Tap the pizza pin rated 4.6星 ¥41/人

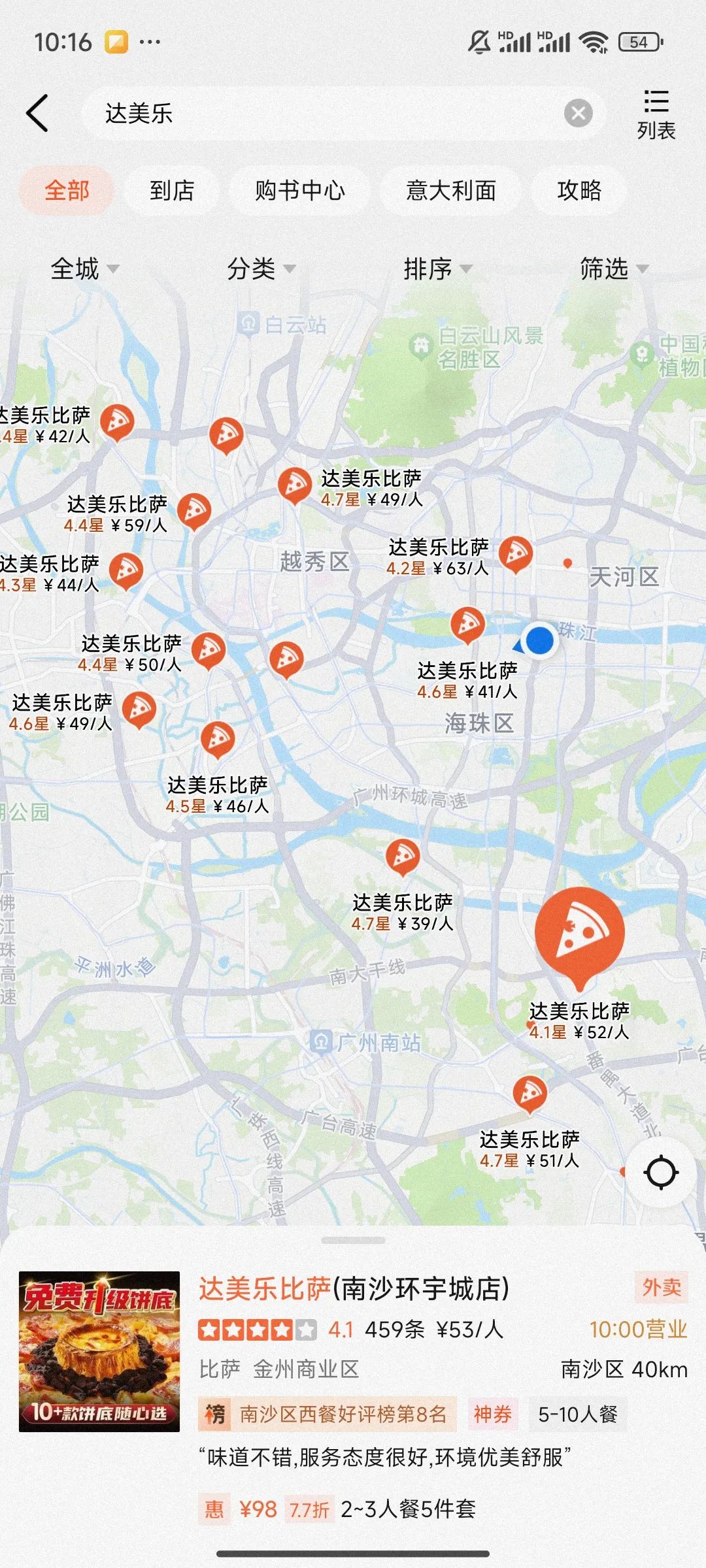(467, 624)
